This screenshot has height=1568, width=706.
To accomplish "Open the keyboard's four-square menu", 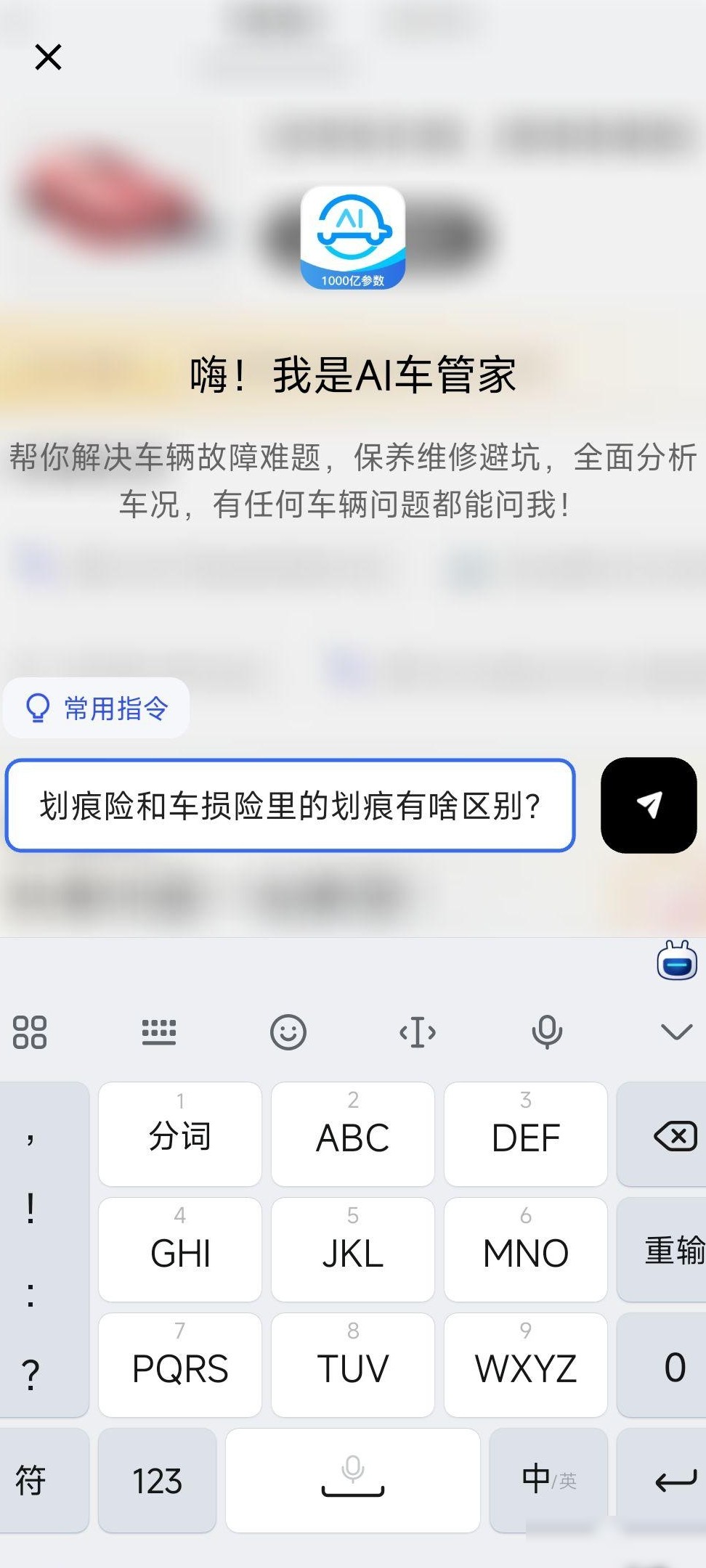I will coord(30,1032).
